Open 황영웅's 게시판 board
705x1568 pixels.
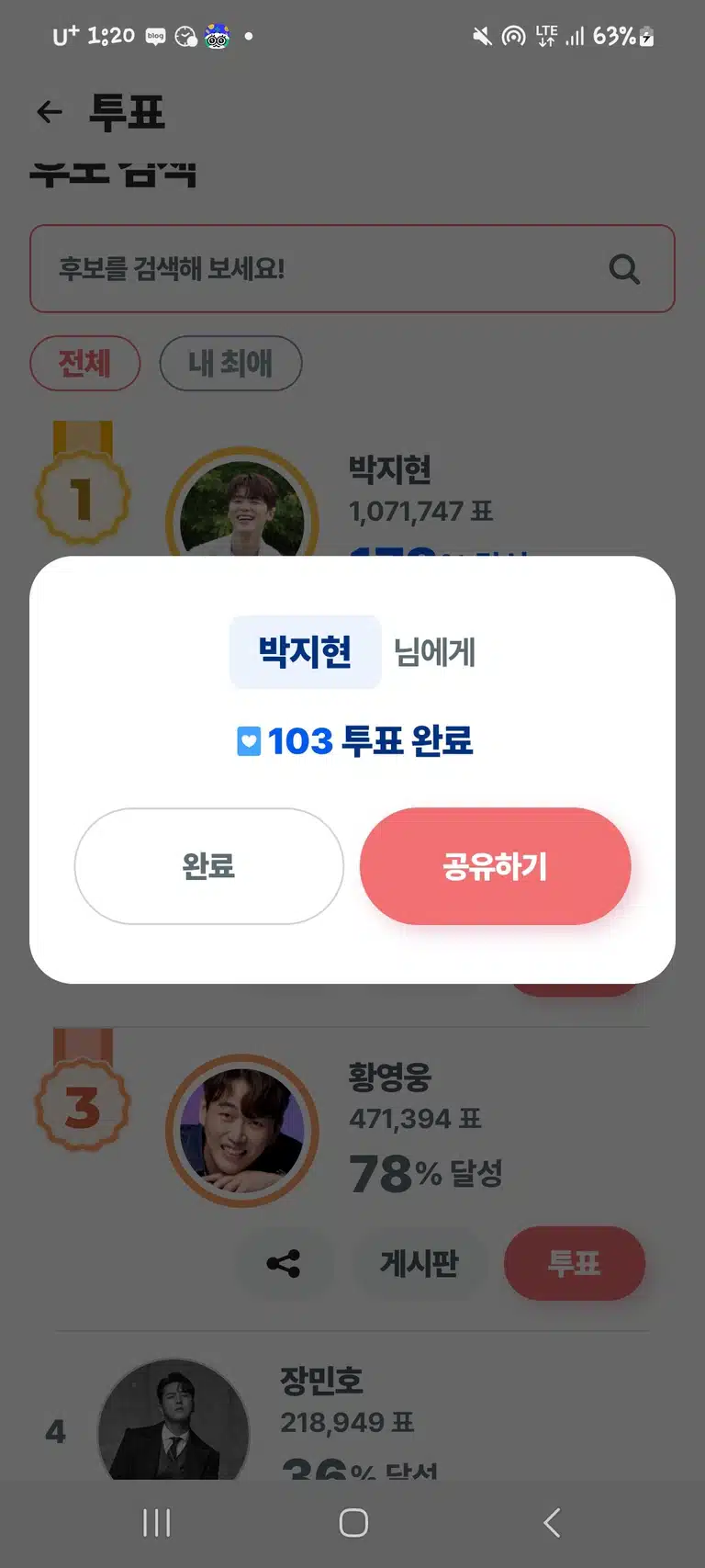pyautogui.click(x=419, y=1264)
